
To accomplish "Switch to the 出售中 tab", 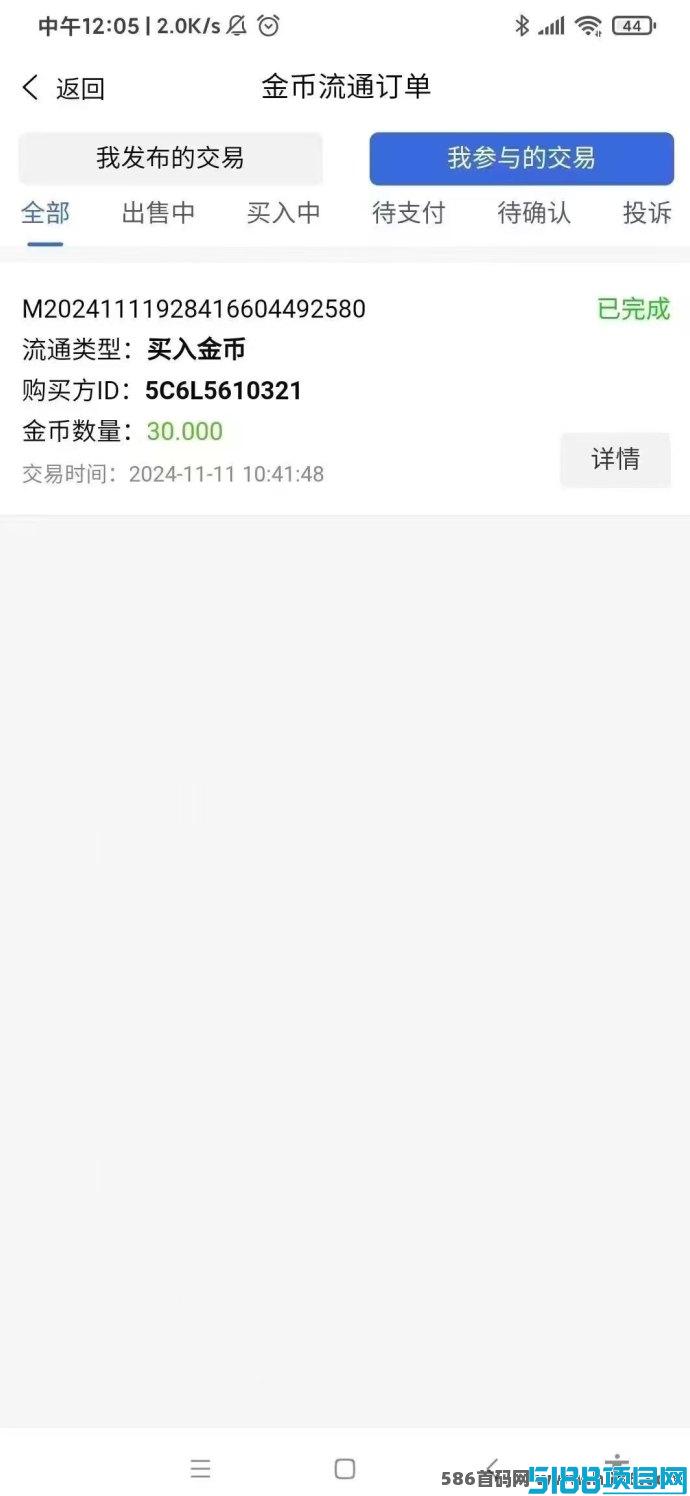I will click(x=158, y=213).
